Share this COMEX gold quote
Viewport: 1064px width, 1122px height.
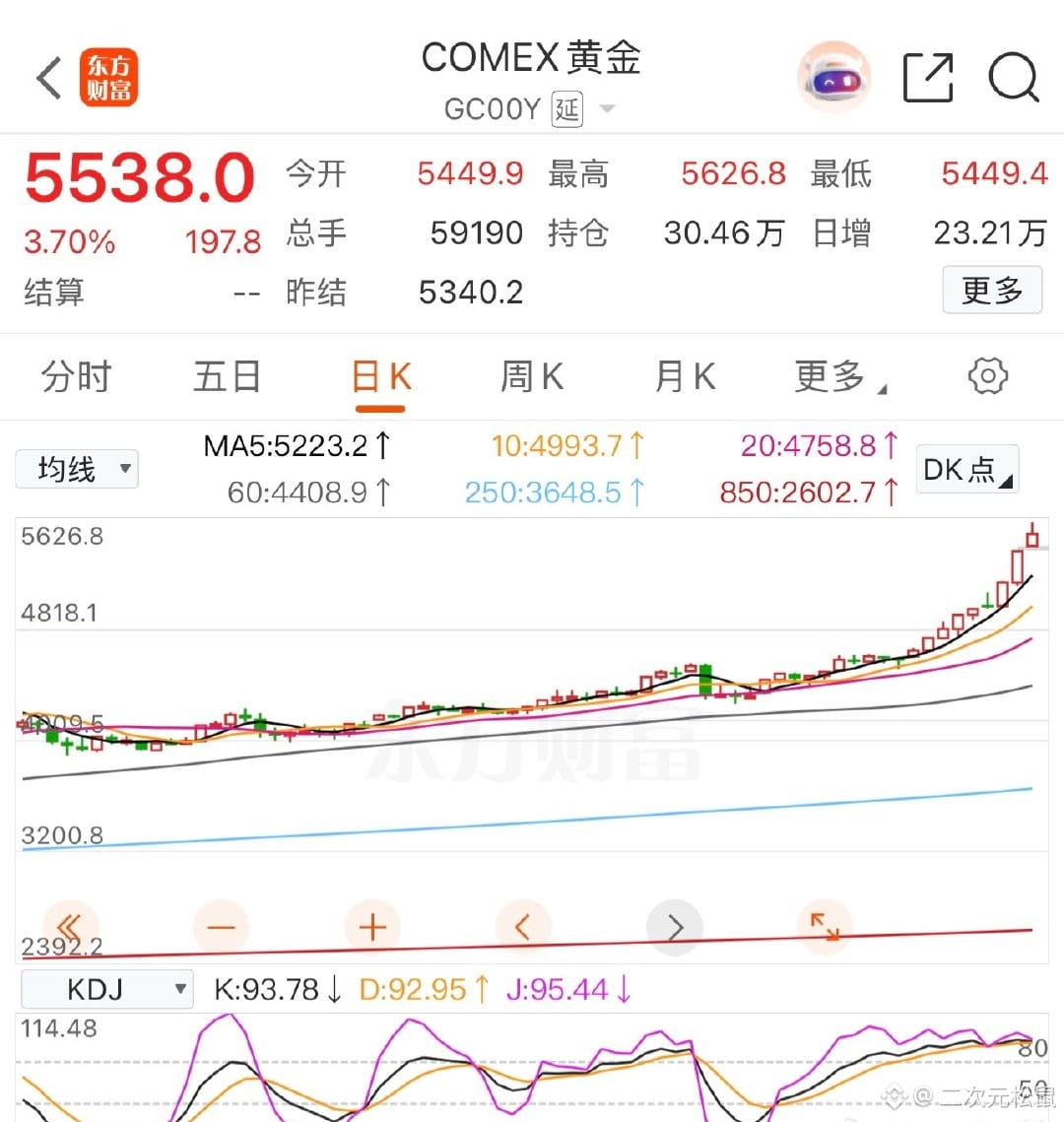point(928,78)
